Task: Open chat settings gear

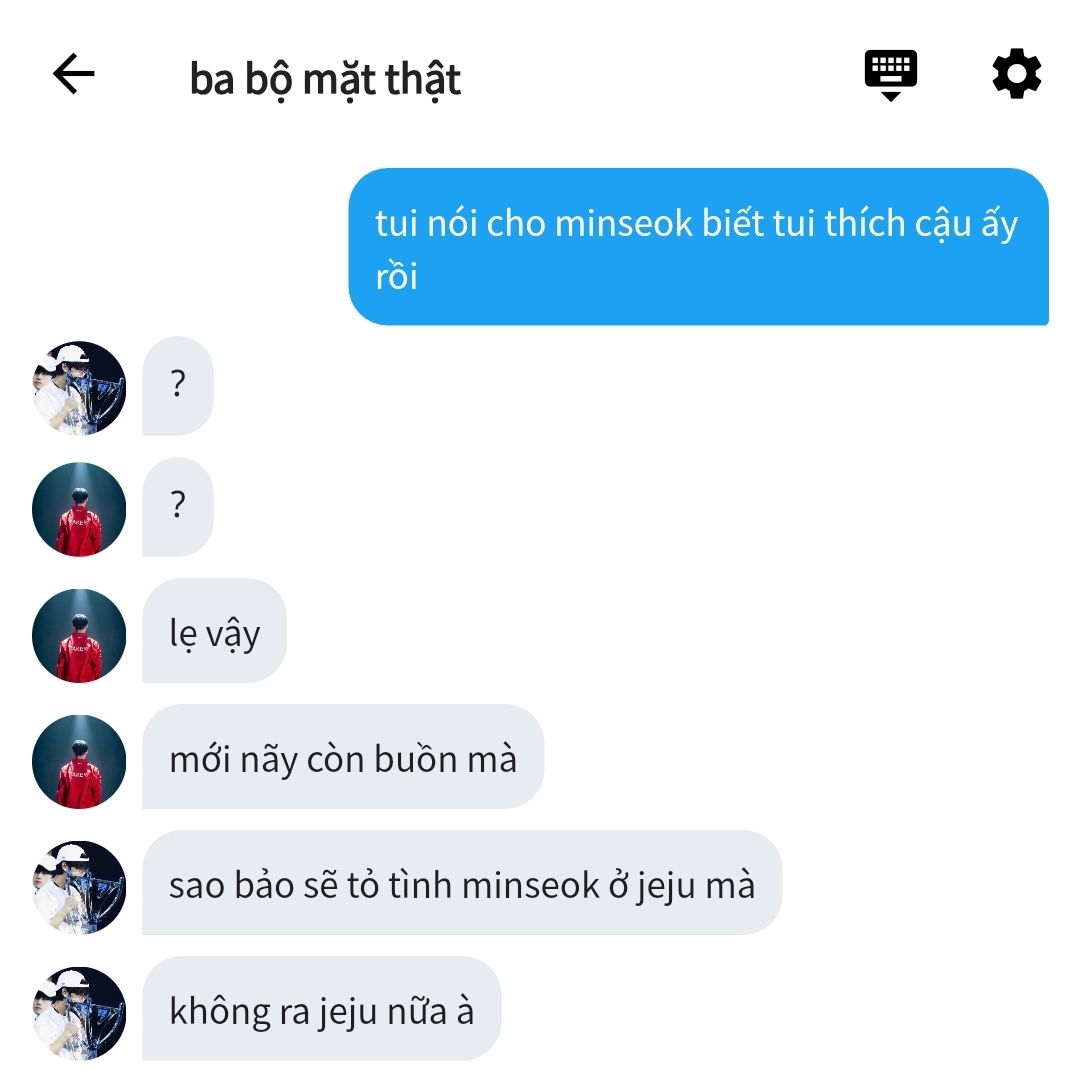Action: tap(1016, 75)
